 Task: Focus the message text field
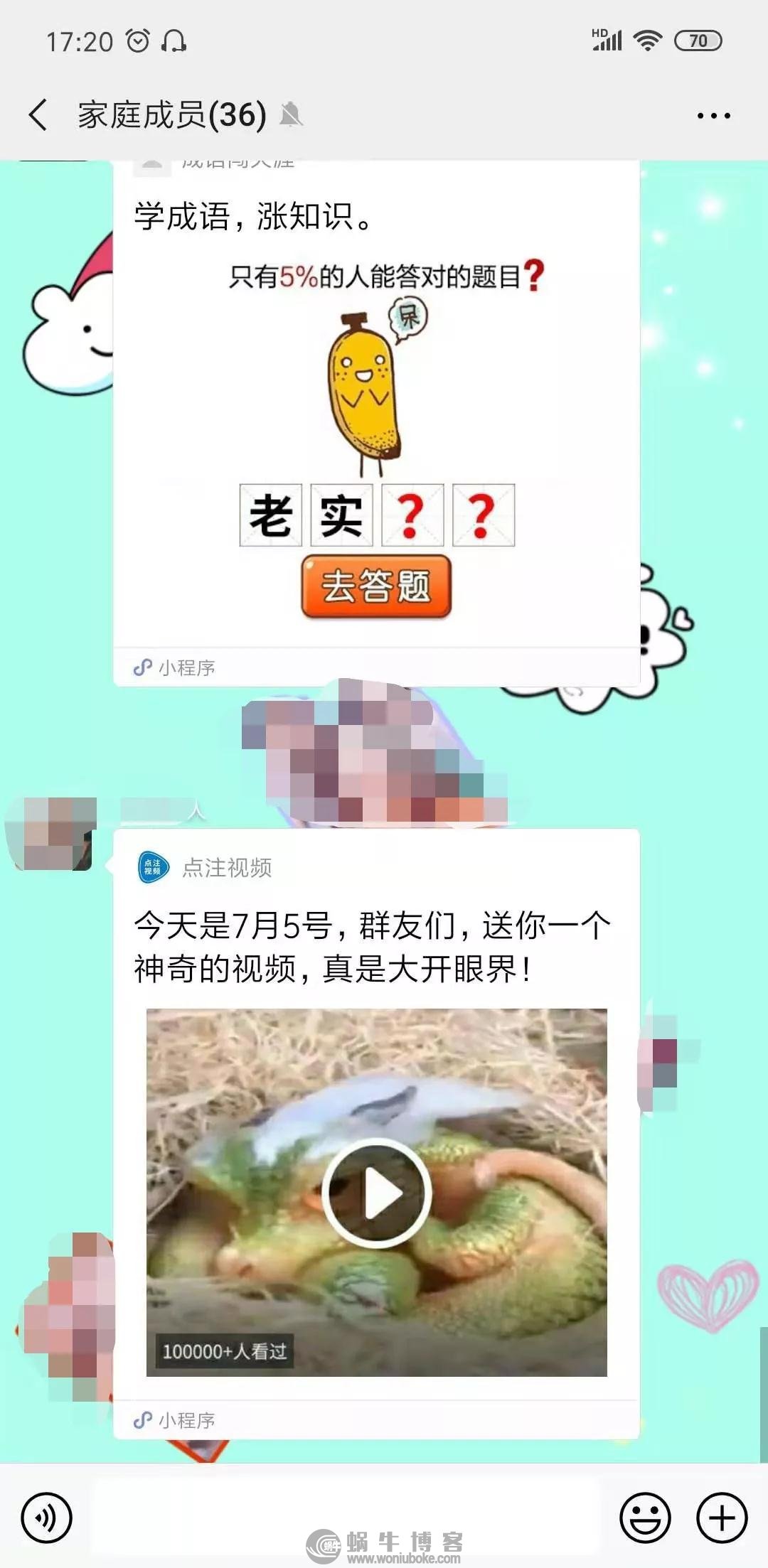point(345,1516)
